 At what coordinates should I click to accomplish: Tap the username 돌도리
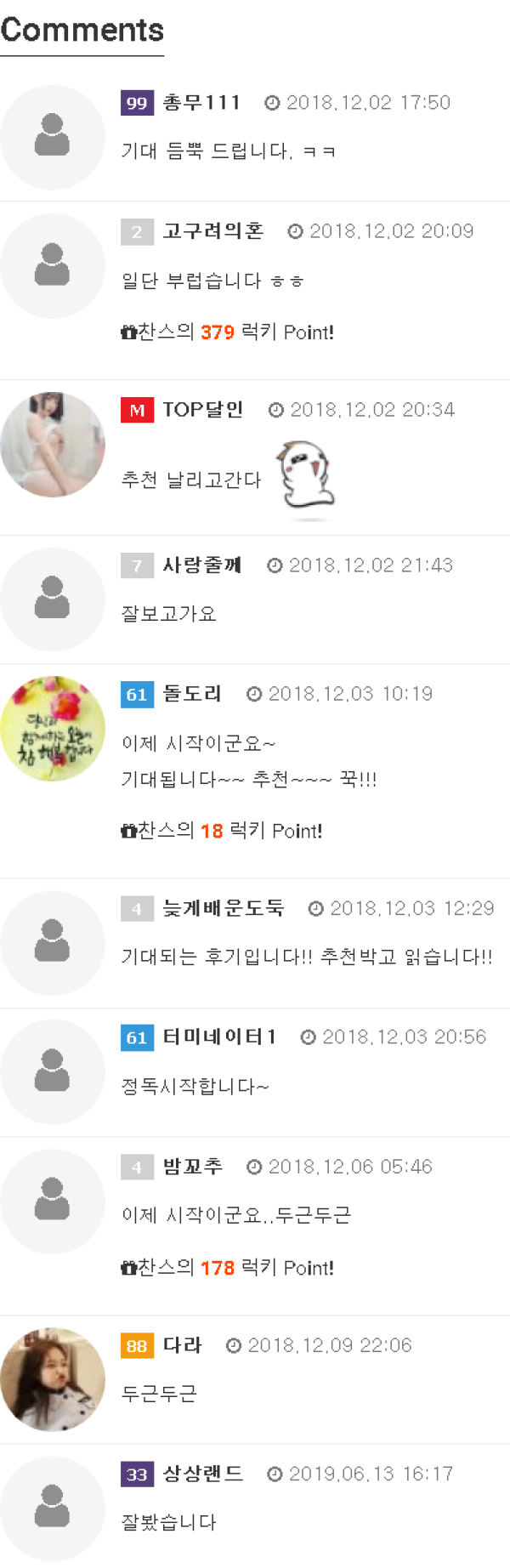pyautogui.click(x=192, y=694)
